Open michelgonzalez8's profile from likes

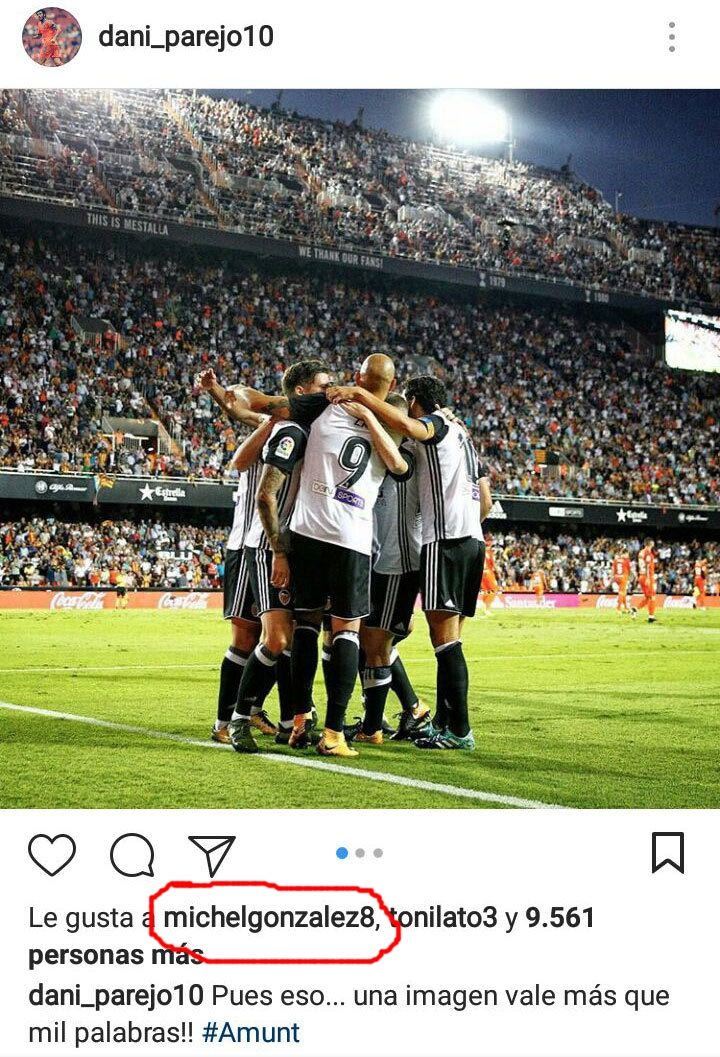(270, 918)
